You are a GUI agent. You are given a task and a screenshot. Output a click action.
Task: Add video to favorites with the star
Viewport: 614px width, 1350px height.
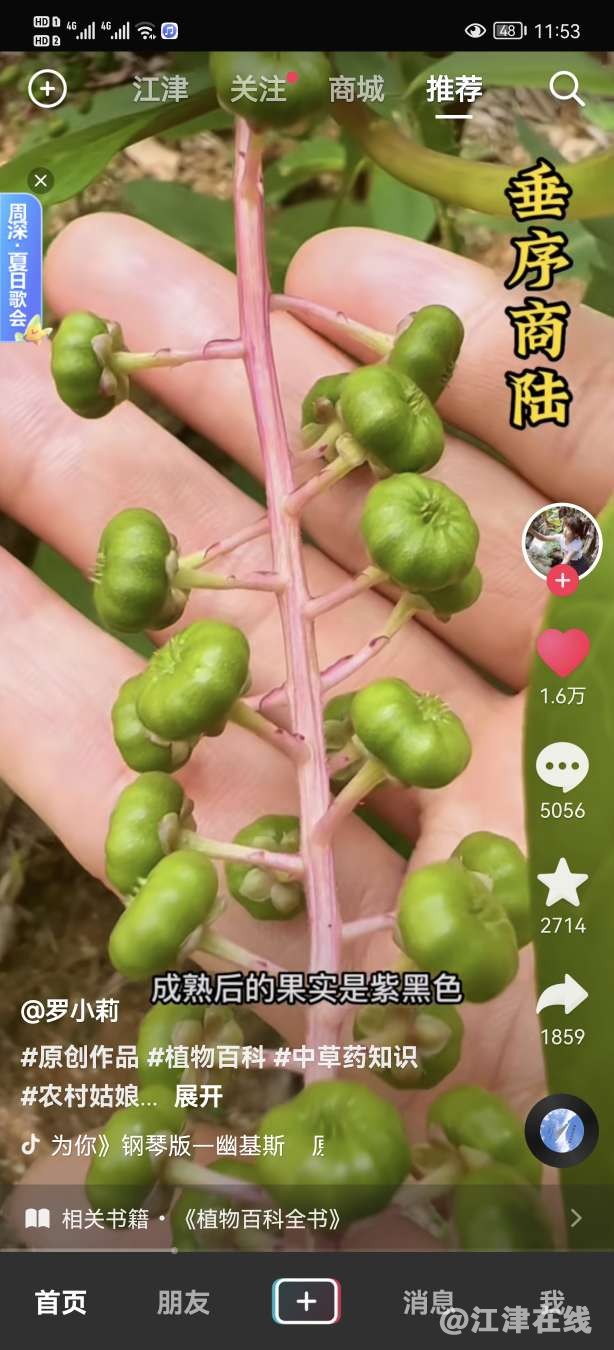(562, 883)
